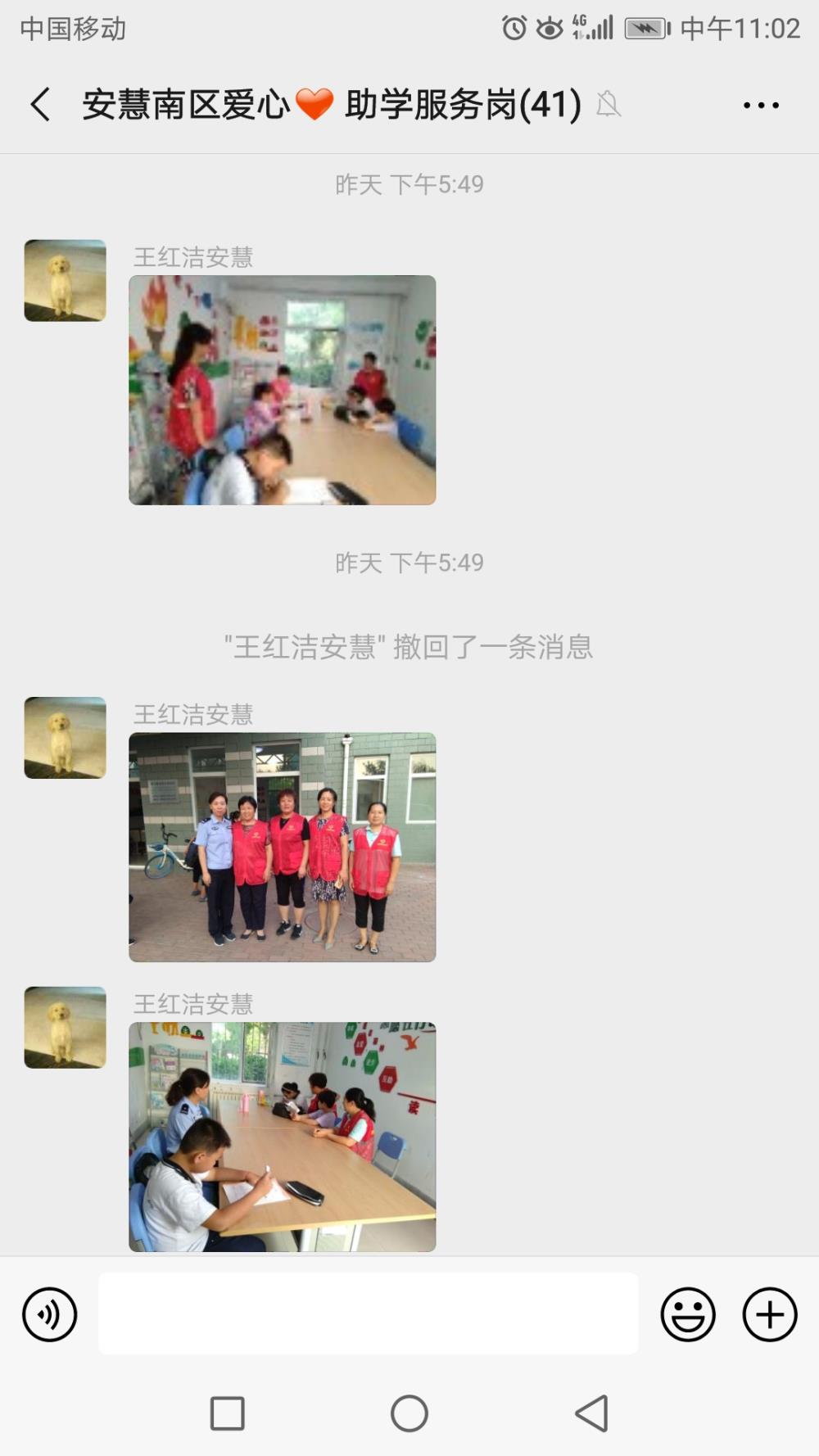
Task: Open the three-dot chat info menu
Action: tap(761, 105)
